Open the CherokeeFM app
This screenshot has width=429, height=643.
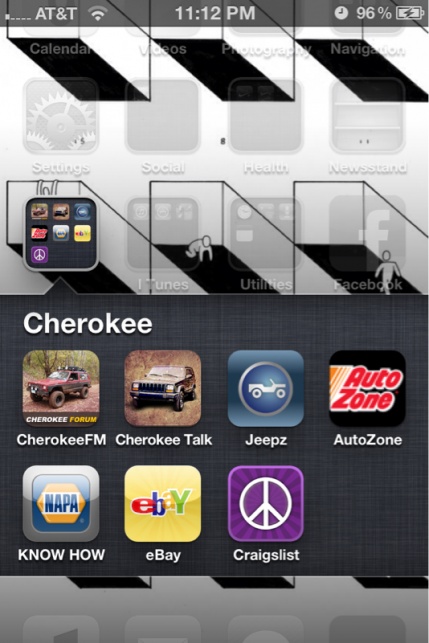coord(61,388)
